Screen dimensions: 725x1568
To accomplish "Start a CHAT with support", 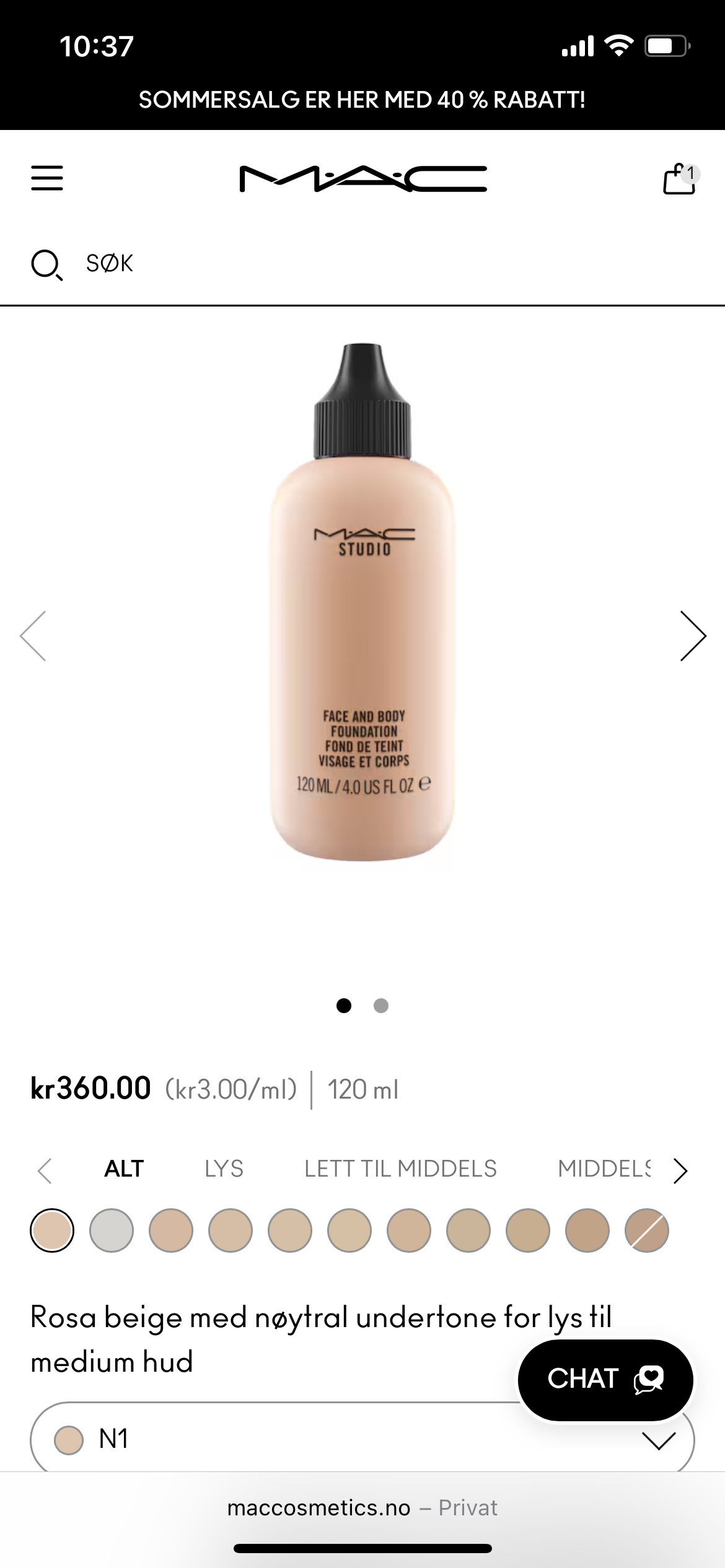I will 605,1379.
